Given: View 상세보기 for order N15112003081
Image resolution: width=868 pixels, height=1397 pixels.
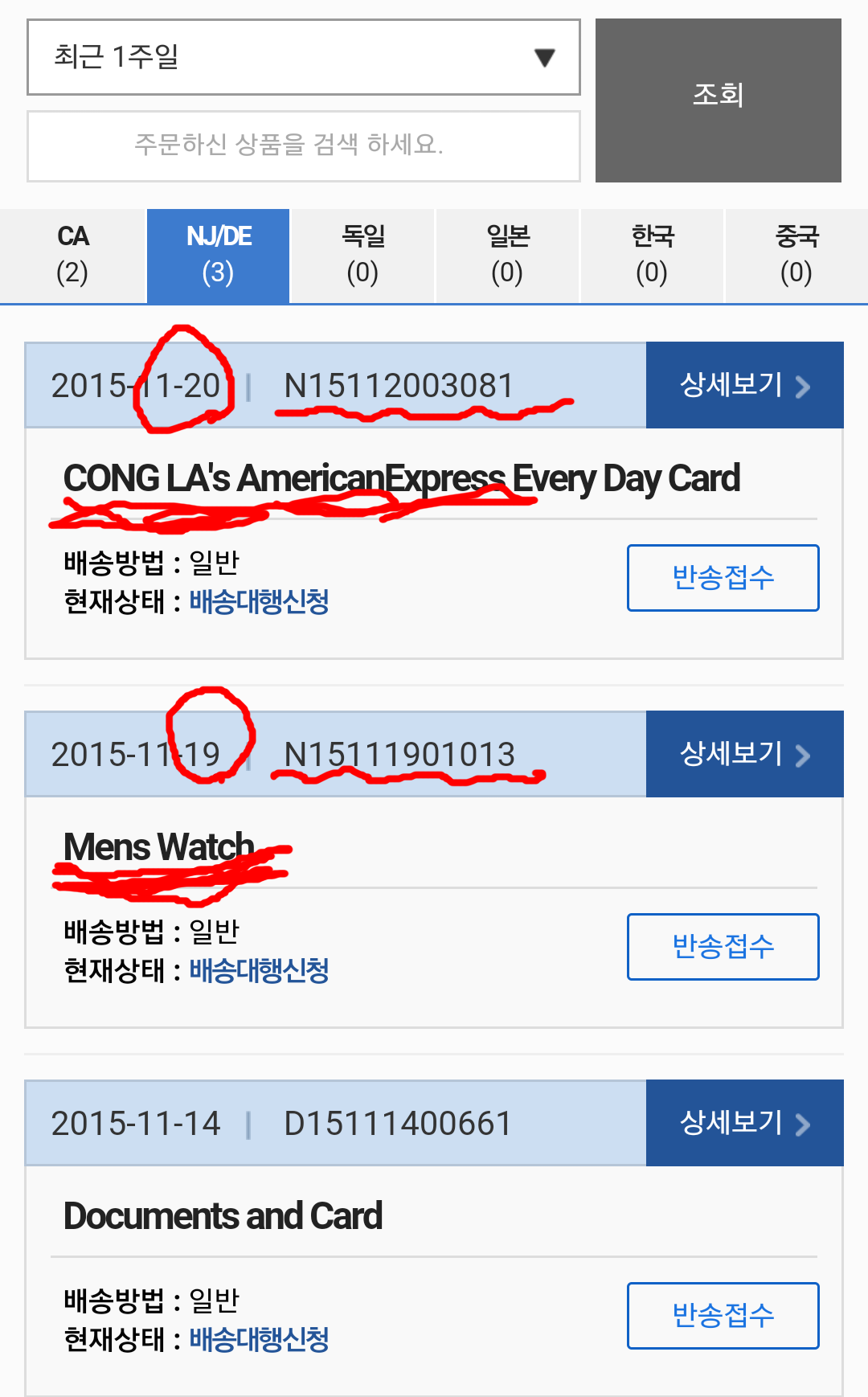Looking at the screenshot, I should click(744, 385).
